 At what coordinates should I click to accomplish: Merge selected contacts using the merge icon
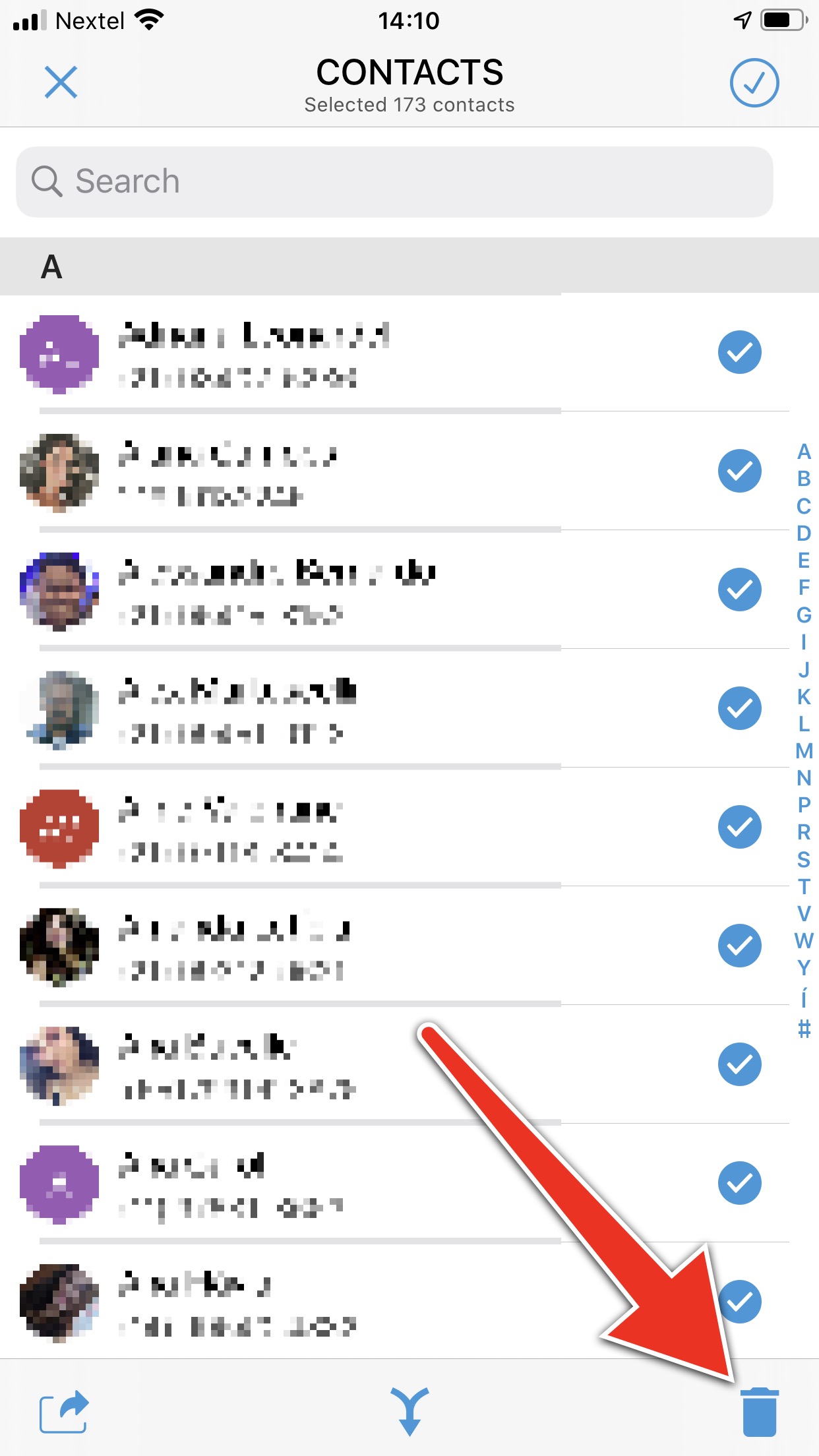click(x=409, y=1411)
